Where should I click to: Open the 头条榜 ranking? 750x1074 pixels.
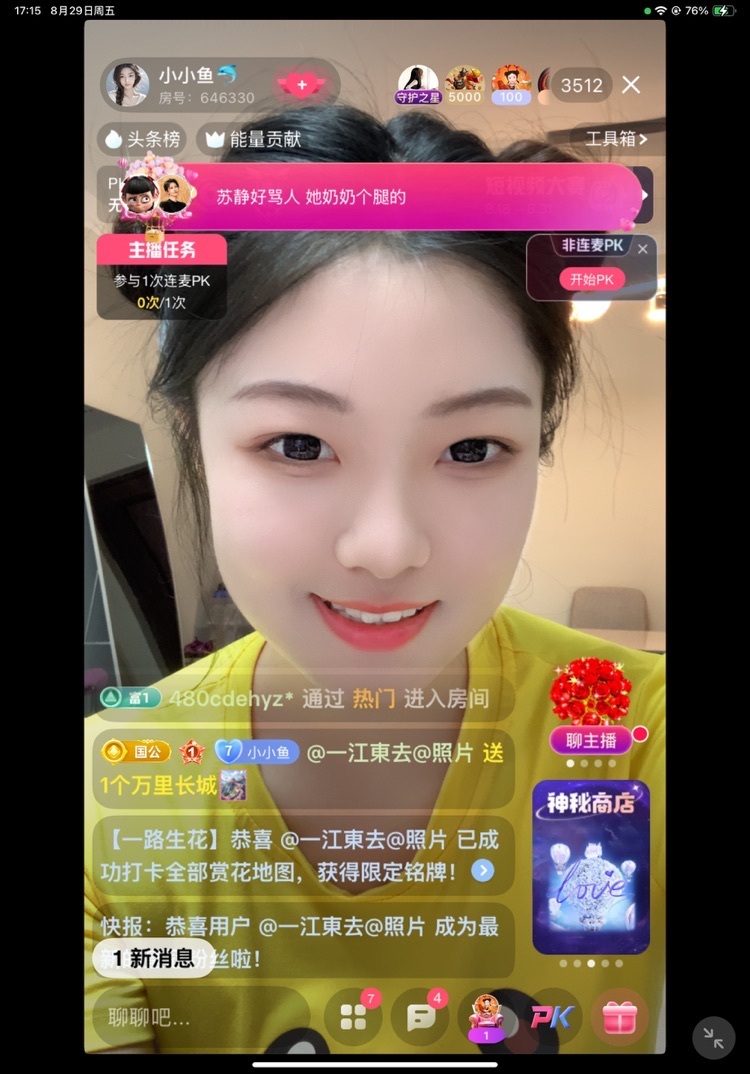(141, 139)
